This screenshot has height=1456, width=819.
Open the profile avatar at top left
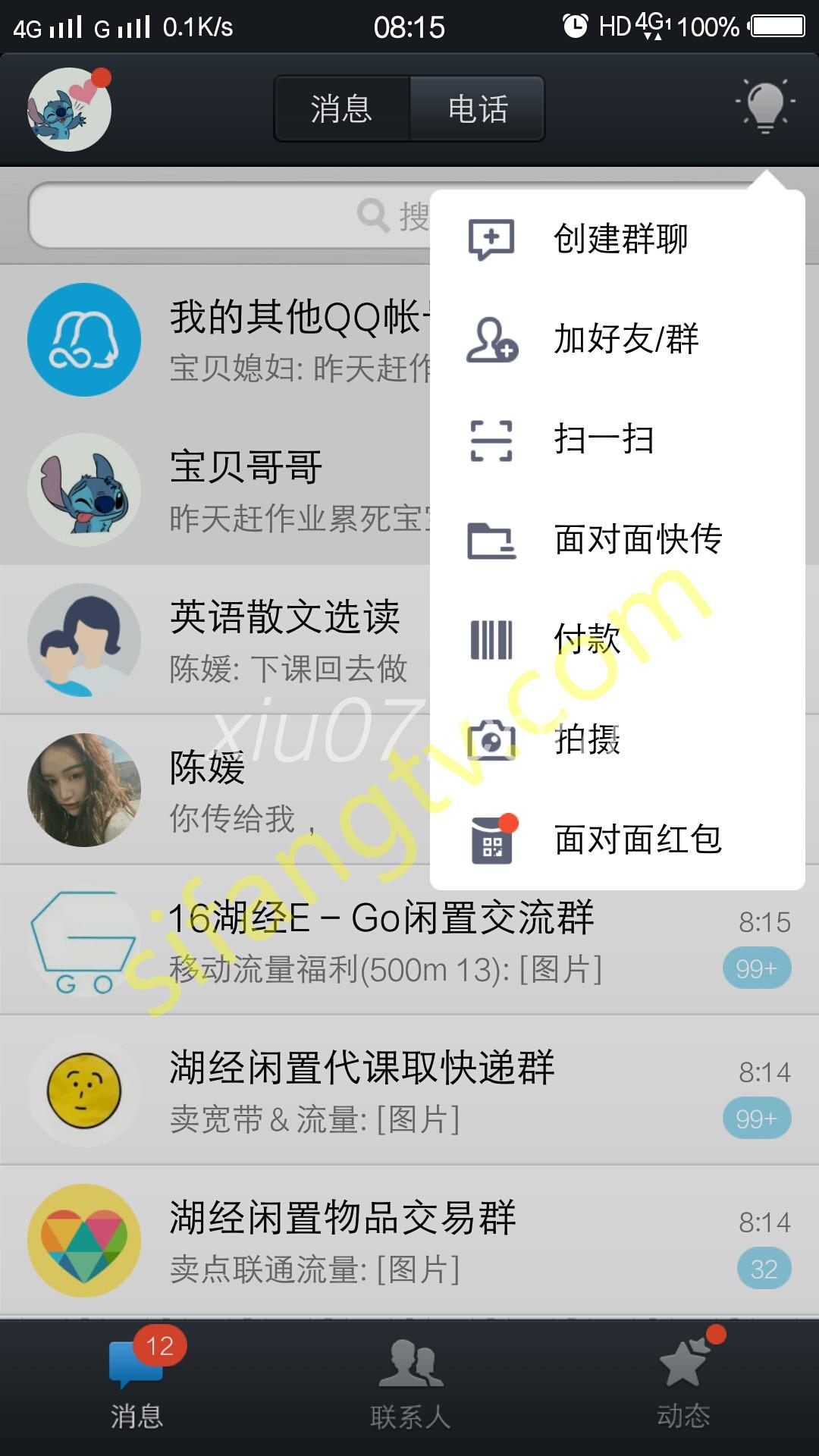[x=69, y=109]
